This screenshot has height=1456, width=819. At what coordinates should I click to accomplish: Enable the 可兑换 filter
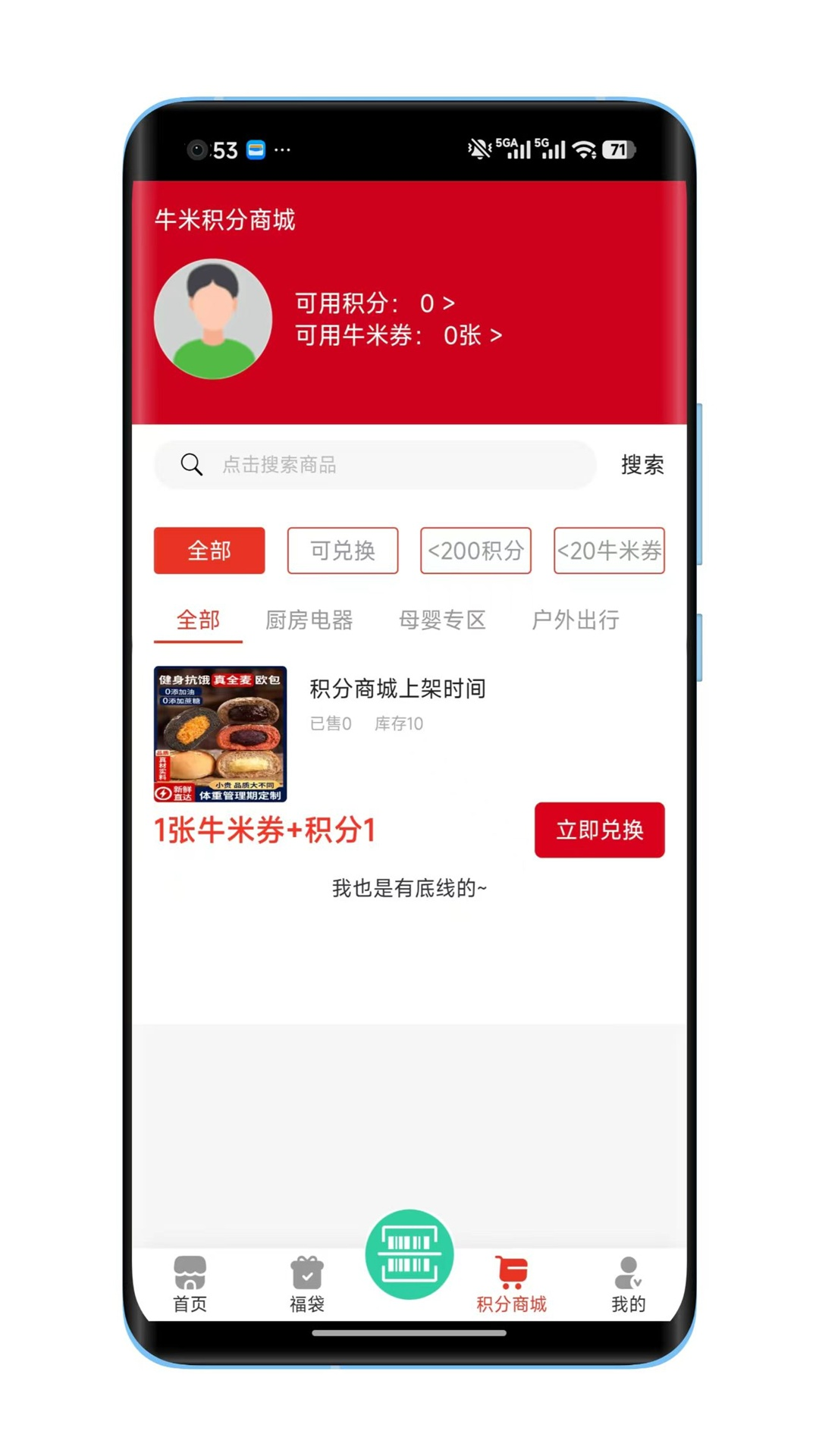point(342,551)
